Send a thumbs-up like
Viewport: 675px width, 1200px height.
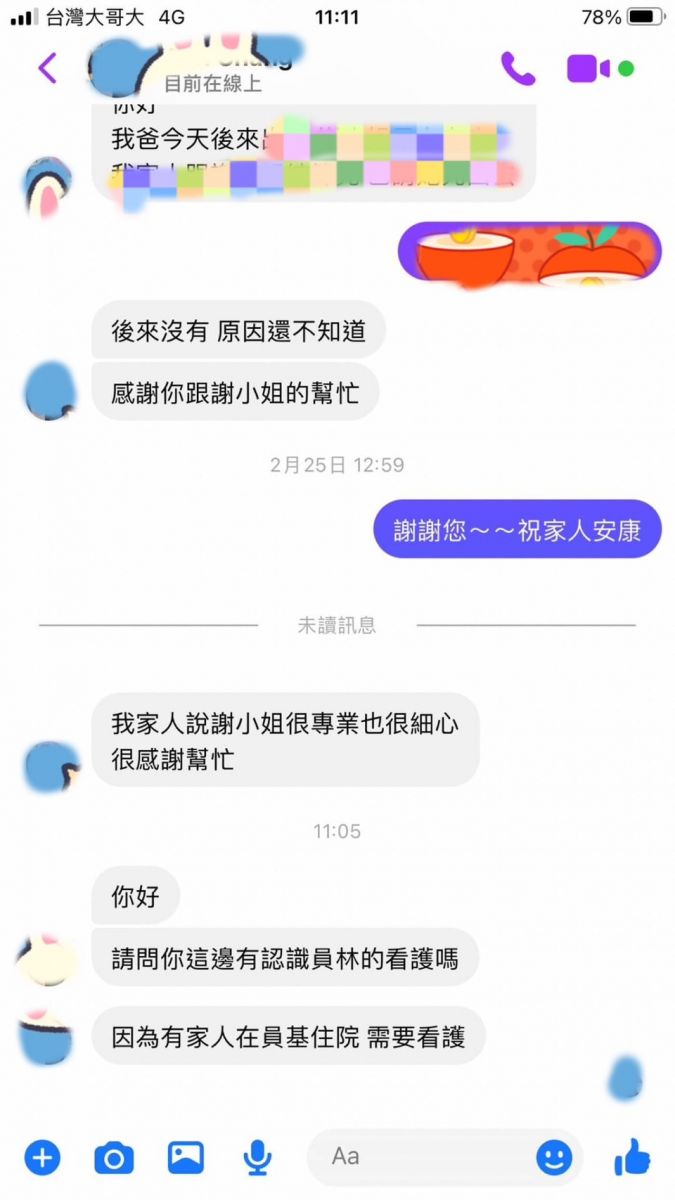(632, 1157)
